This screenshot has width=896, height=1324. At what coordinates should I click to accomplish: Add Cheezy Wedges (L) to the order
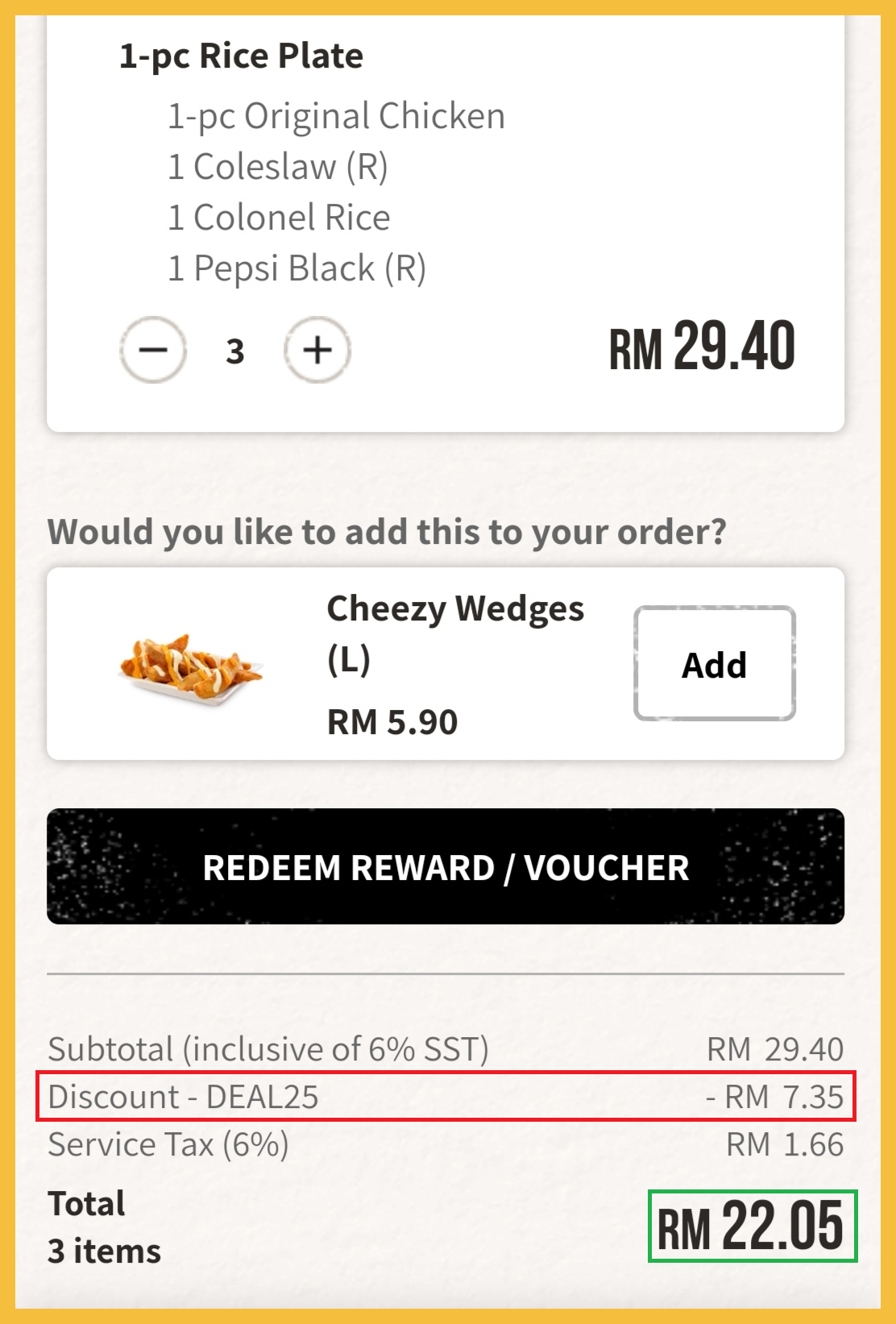point(714,664)
